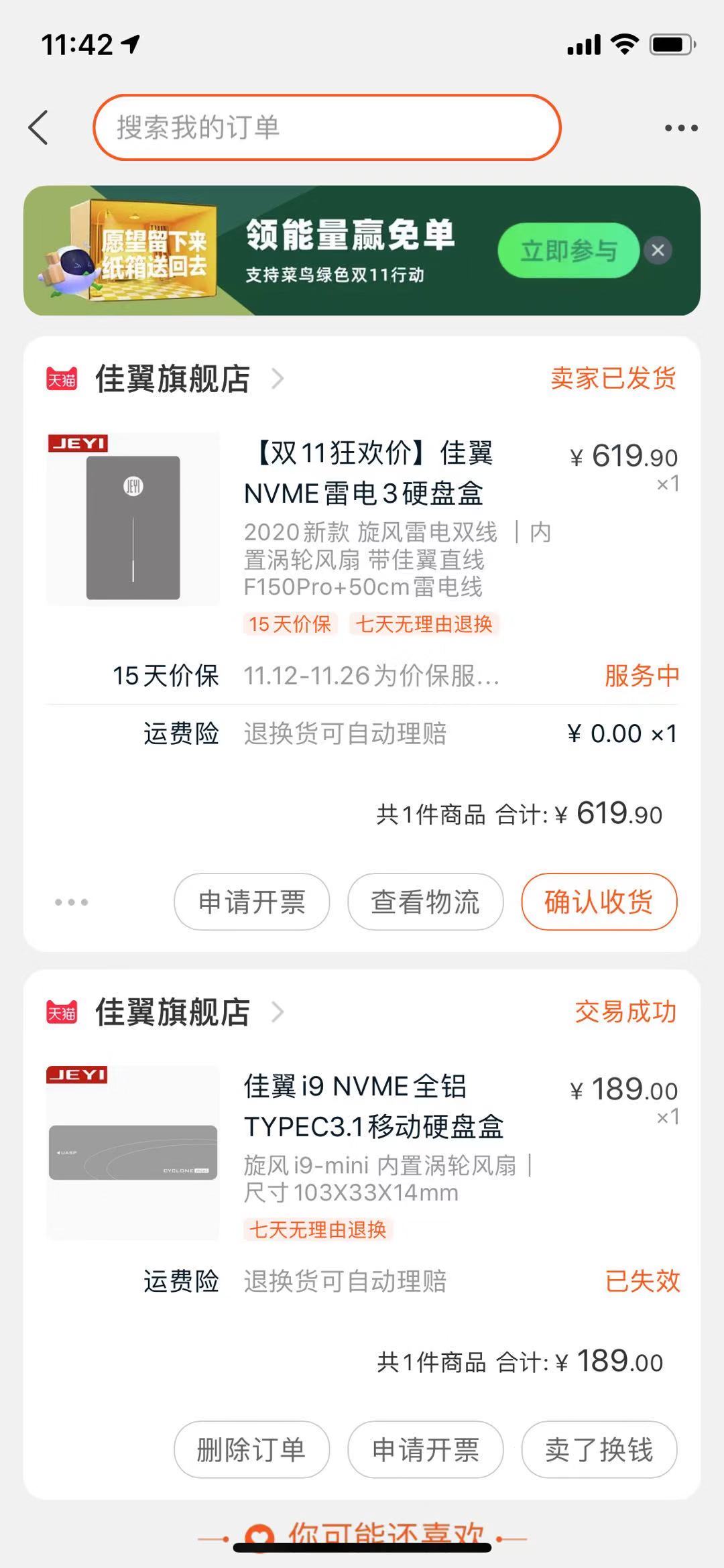This screenshot has height=1568, width=724.
Task: Open 佳翼旗舰店 from the completed order
Action: click(173, 1012)
